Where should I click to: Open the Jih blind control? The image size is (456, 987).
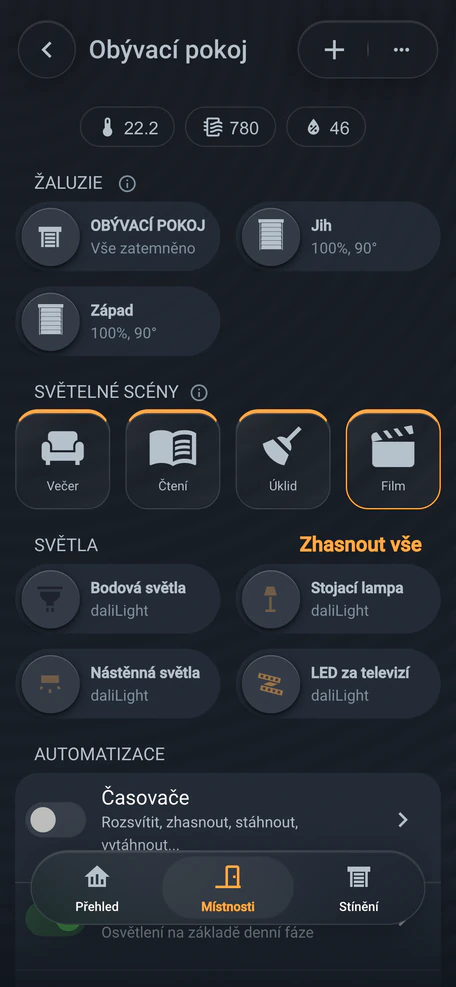click(x=338, y=237)
